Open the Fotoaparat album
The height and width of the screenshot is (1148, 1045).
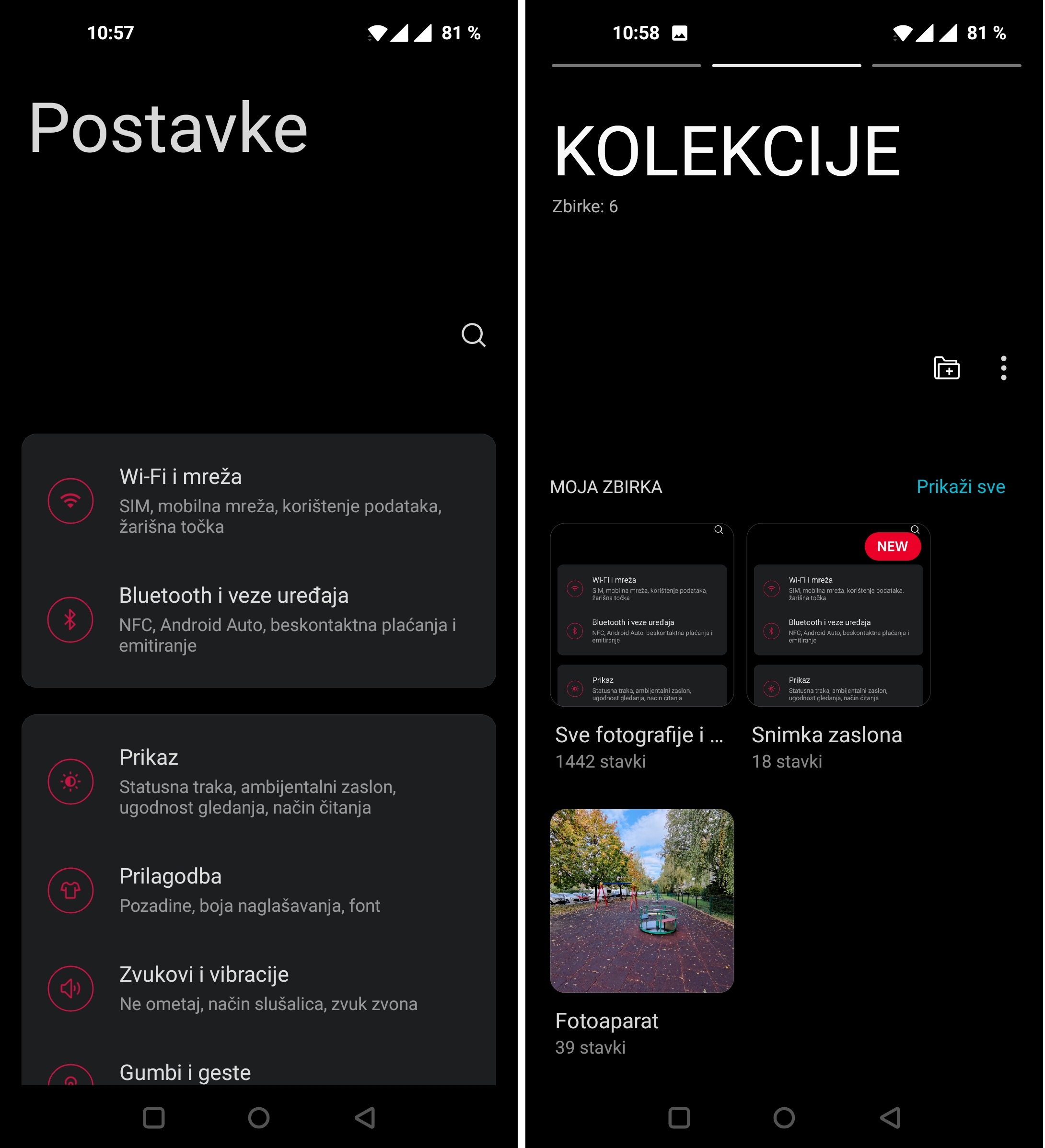[641, 901]
